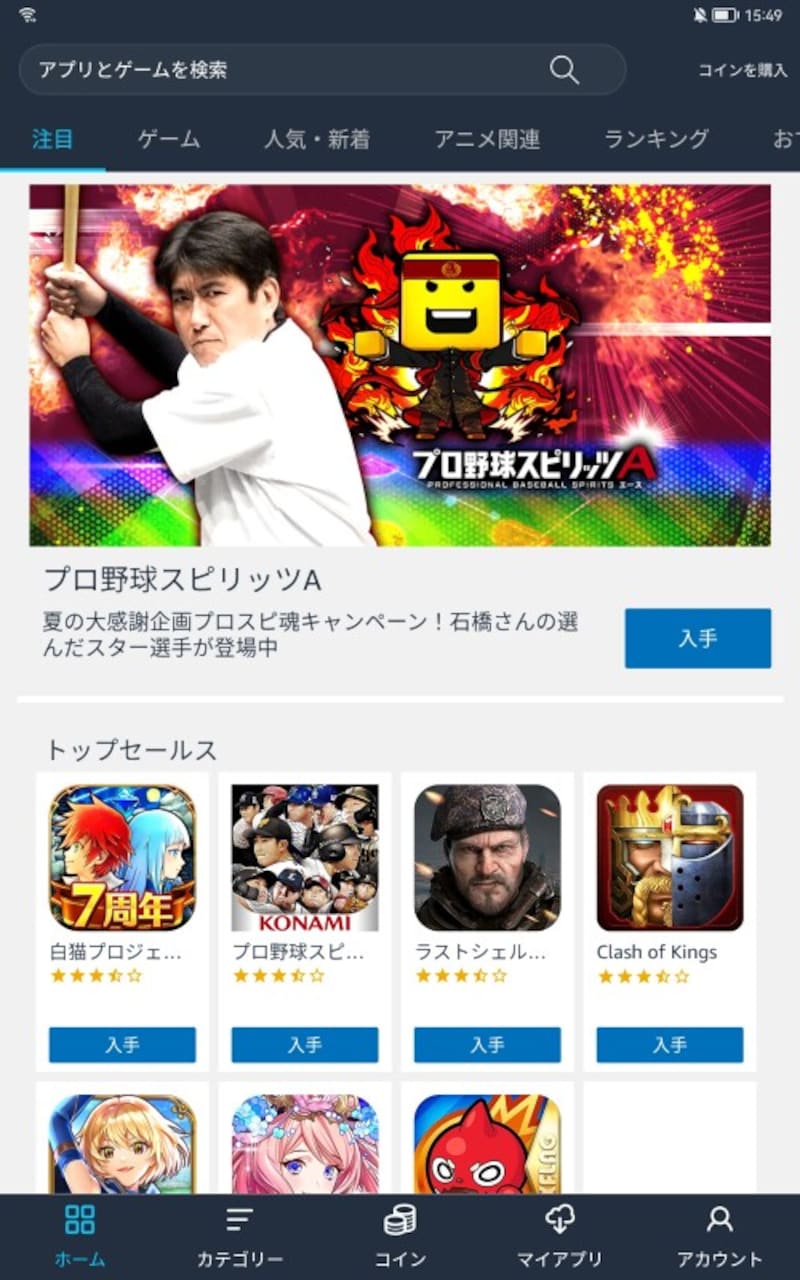The image size is (800, 1280).
Task: Switch to the ゲーム tab
Action: [x=169, y=139]
